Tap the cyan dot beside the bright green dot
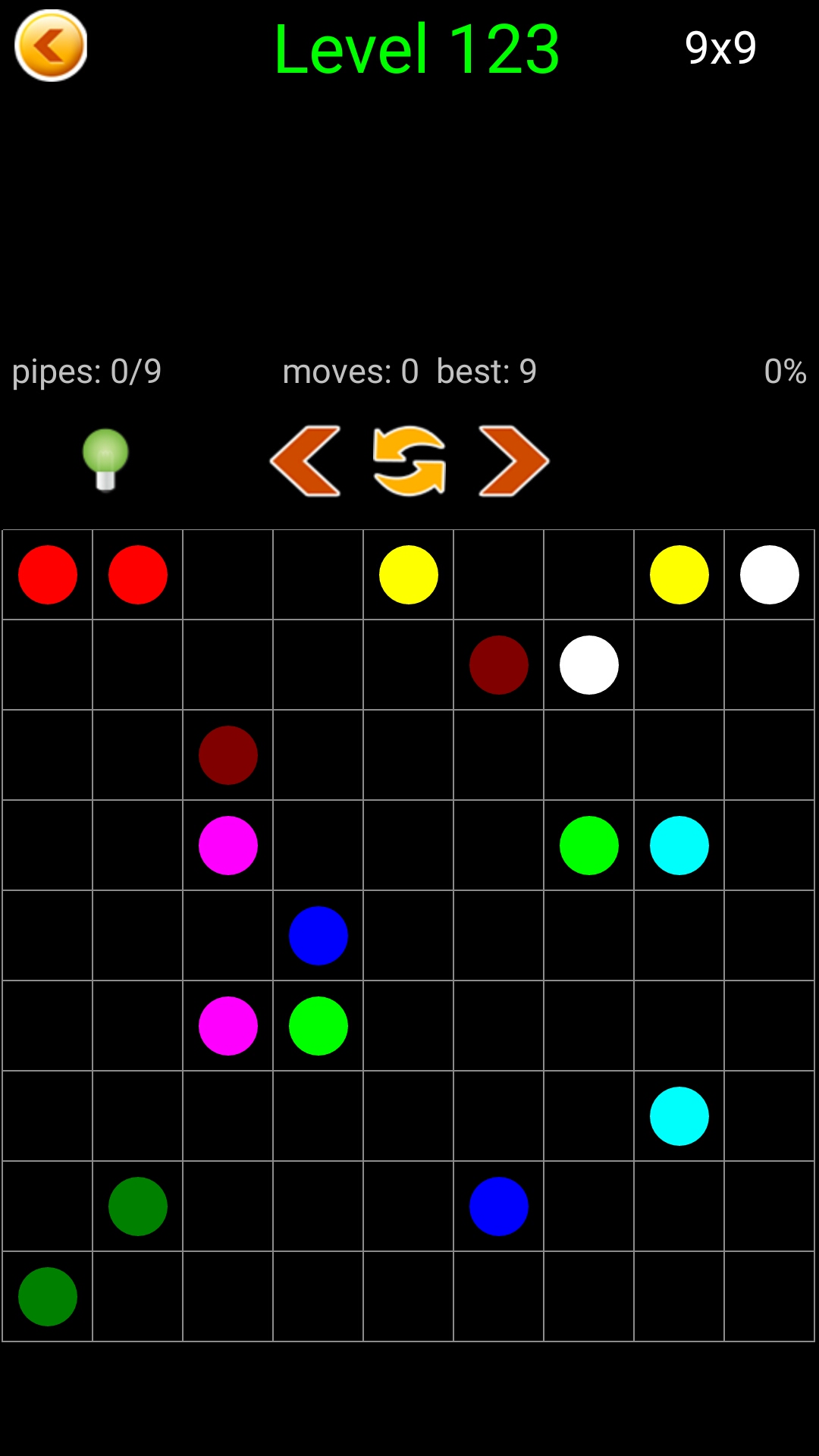This screenshot has height=1456, width=819. coord(679,846)
